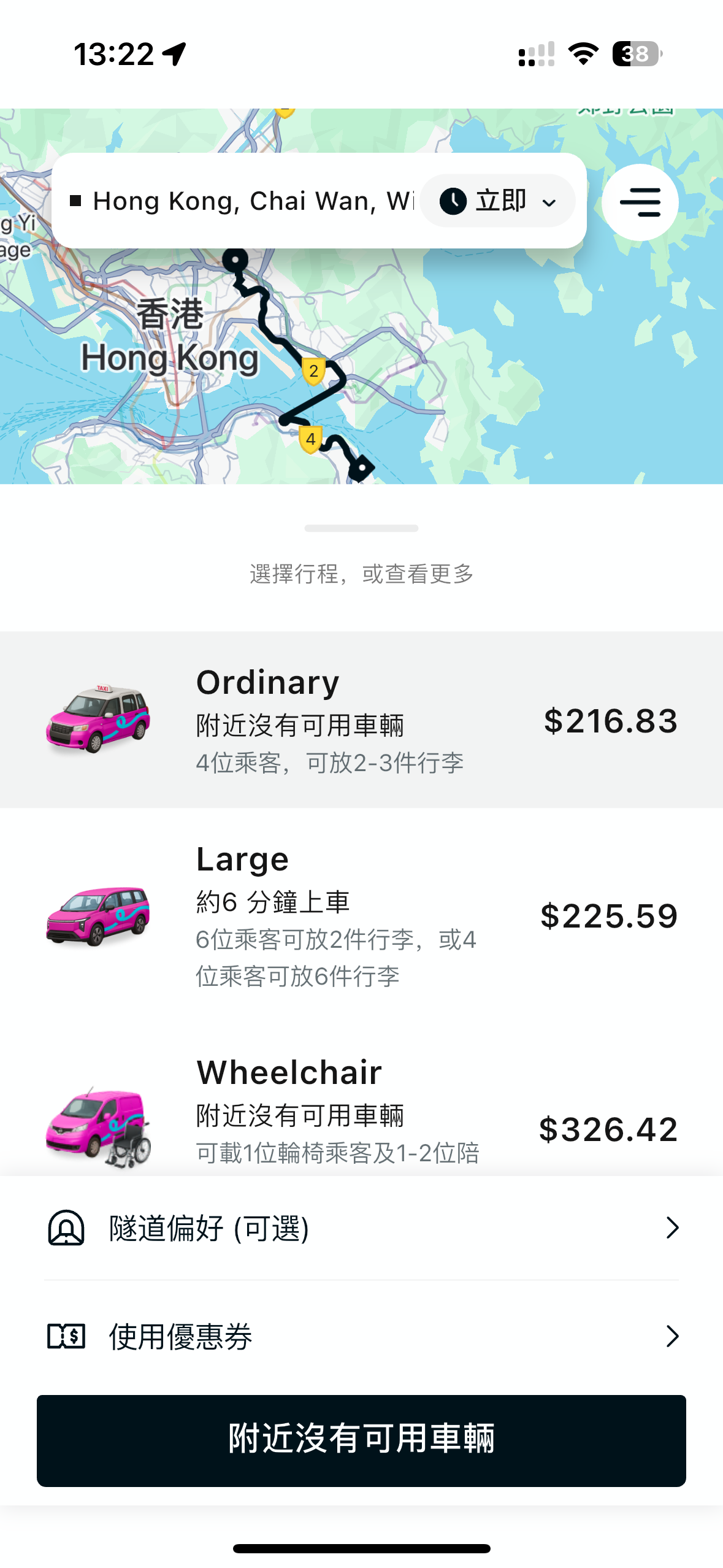
Task: Open 使用優惠券 to apply a coupon
Action: click(x=361, y=1336)
